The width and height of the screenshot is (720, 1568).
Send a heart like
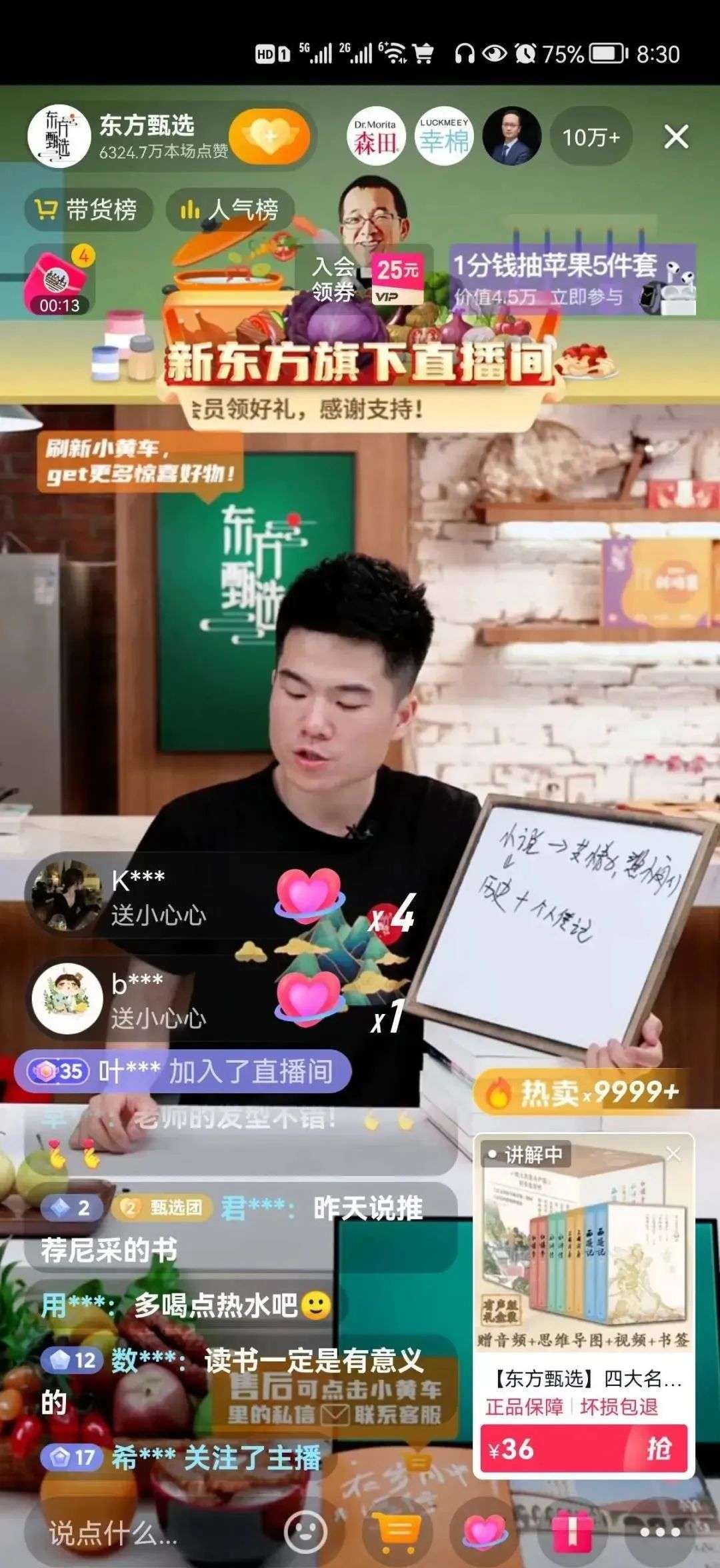485,1532
